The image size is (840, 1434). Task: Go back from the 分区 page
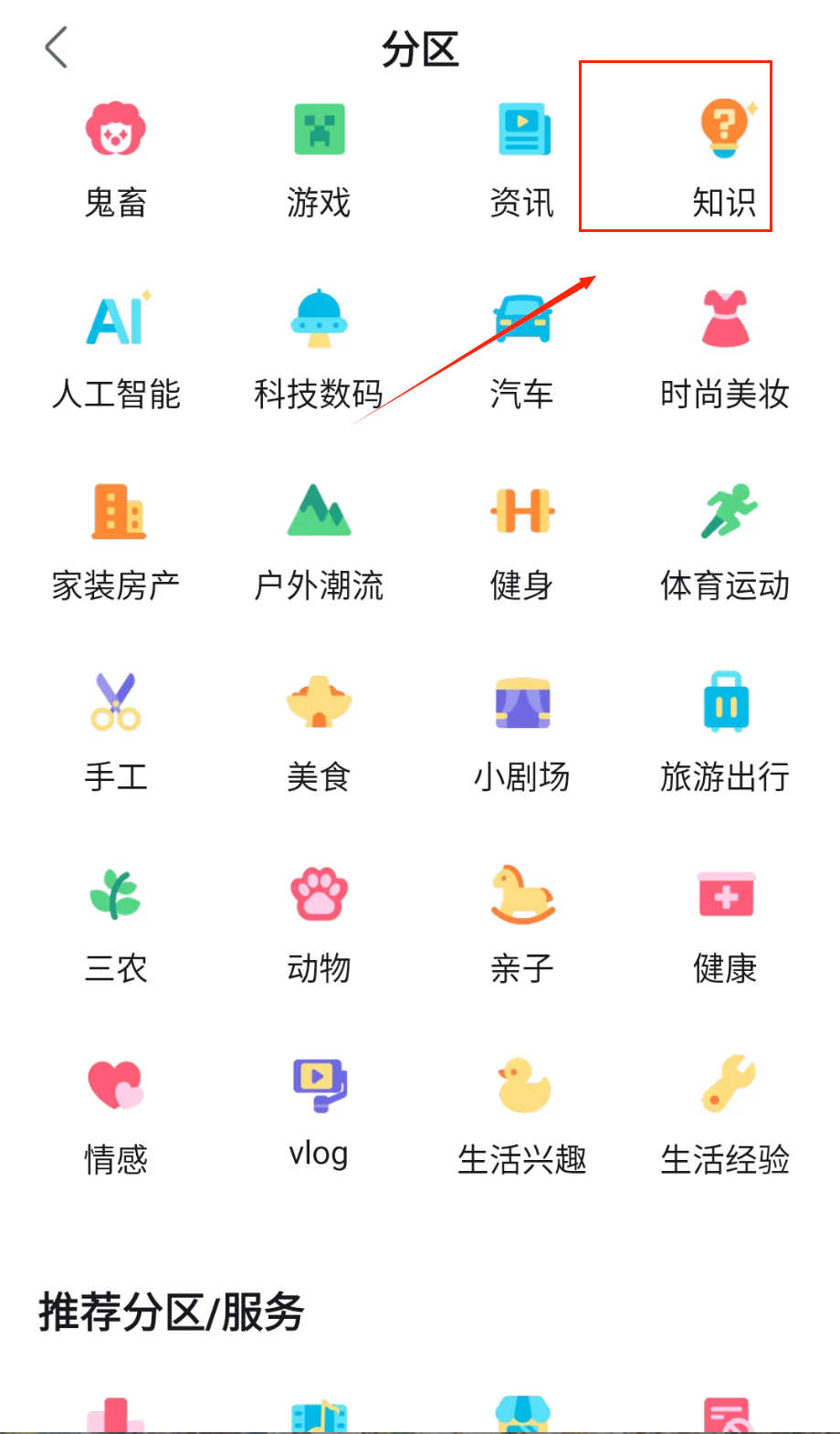pyautogui.click(x=57, y=47)
